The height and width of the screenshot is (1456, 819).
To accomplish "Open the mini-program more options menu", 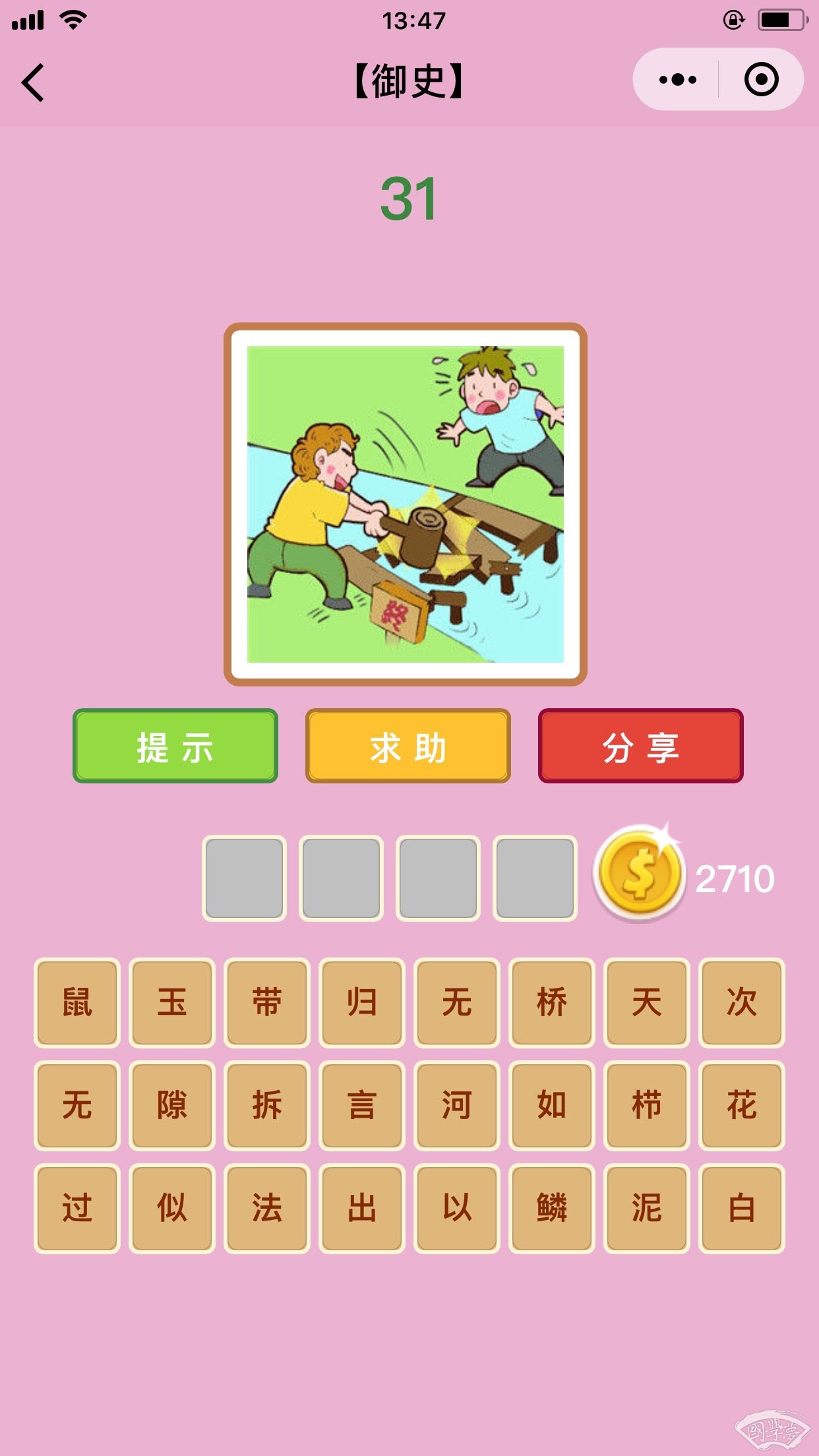I will pos(677,80).
